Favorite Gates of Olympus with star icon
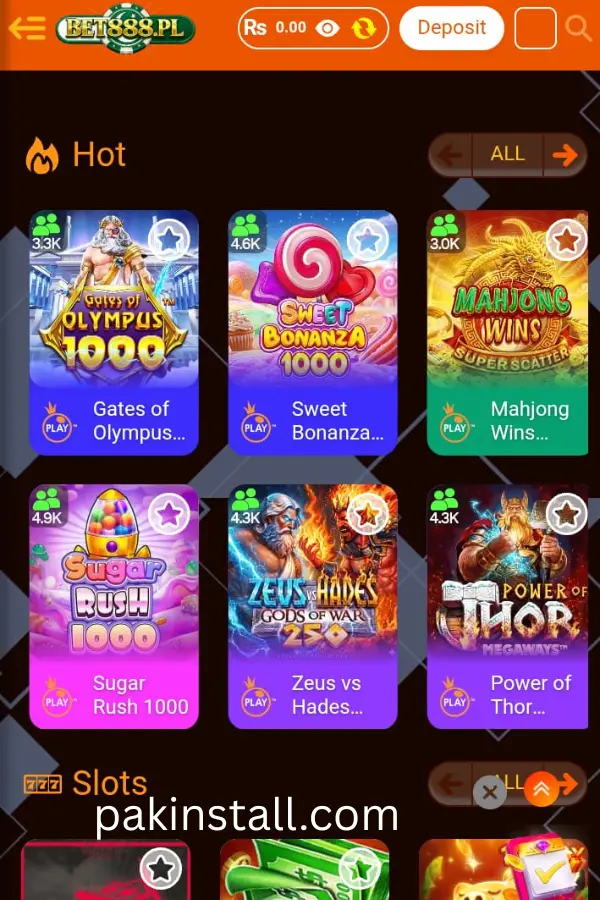The image size is (600, 900). pos(169,240)
